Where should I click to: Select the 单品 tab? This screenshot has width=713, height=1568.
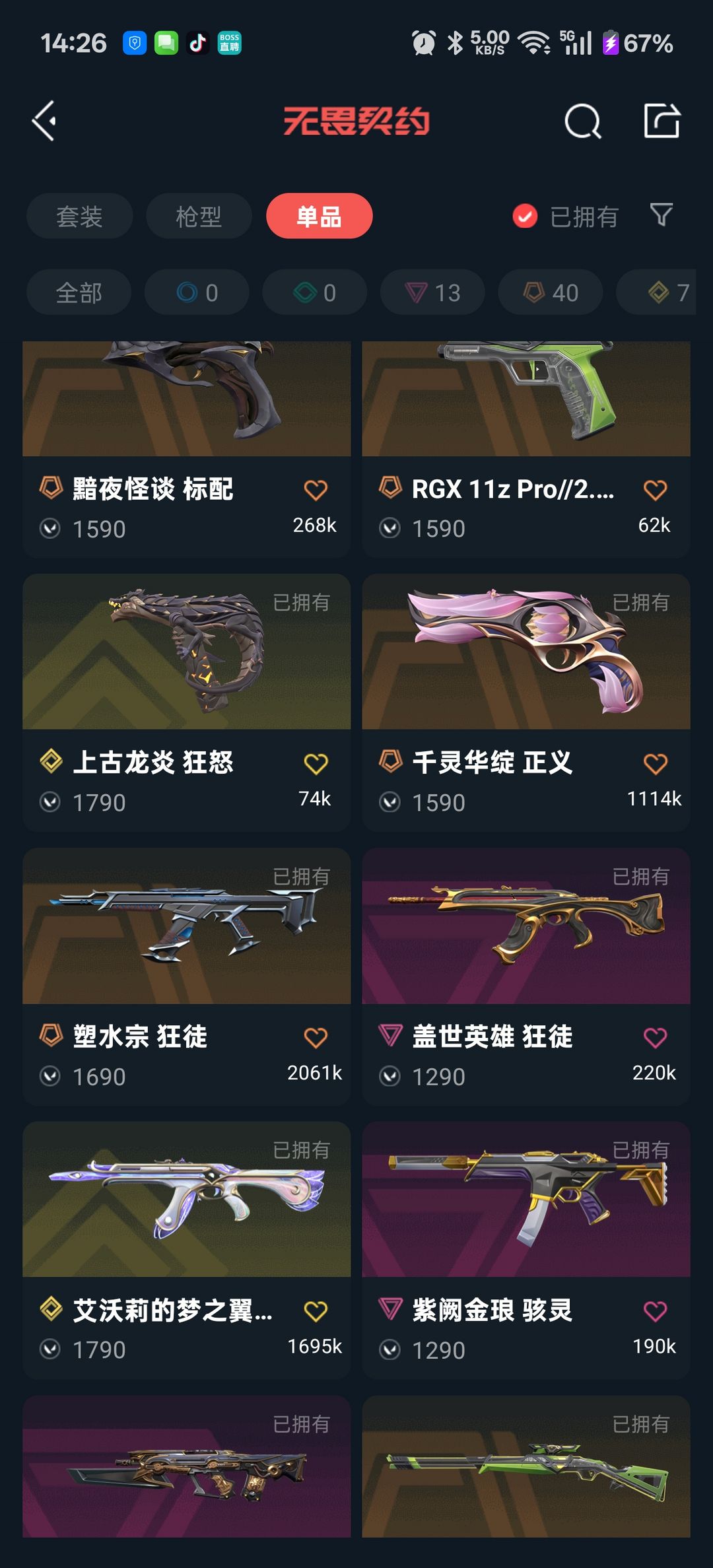click(x=319, y=217)
